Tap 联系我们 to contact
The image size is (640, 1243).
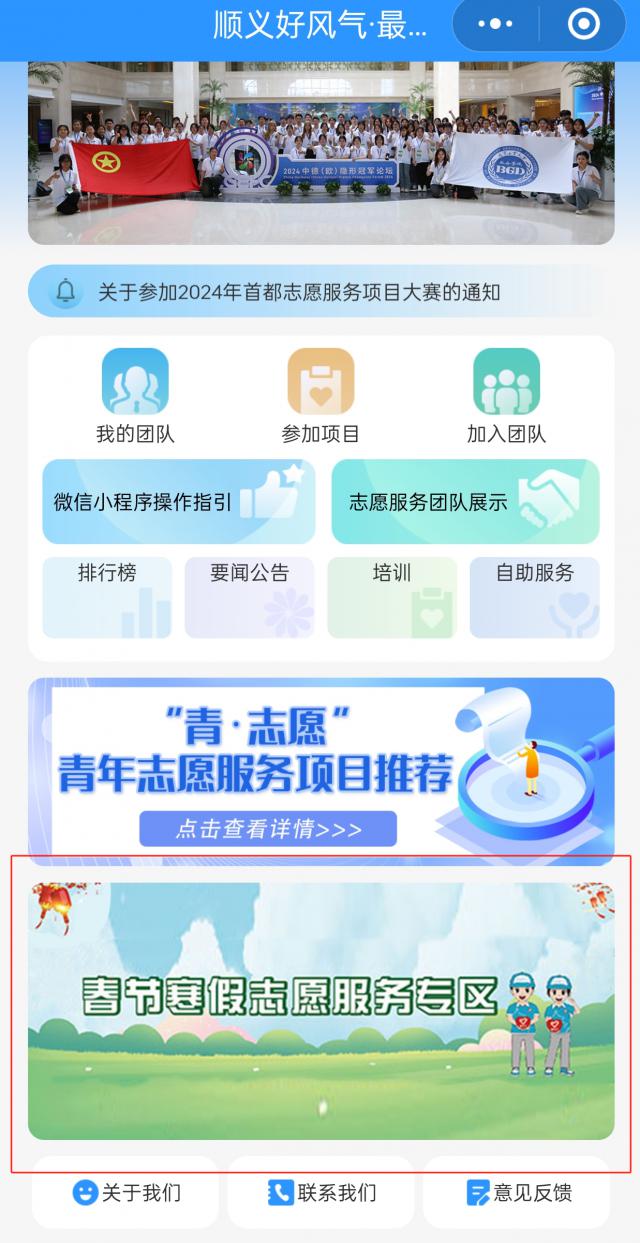[x=321, y=1193]
